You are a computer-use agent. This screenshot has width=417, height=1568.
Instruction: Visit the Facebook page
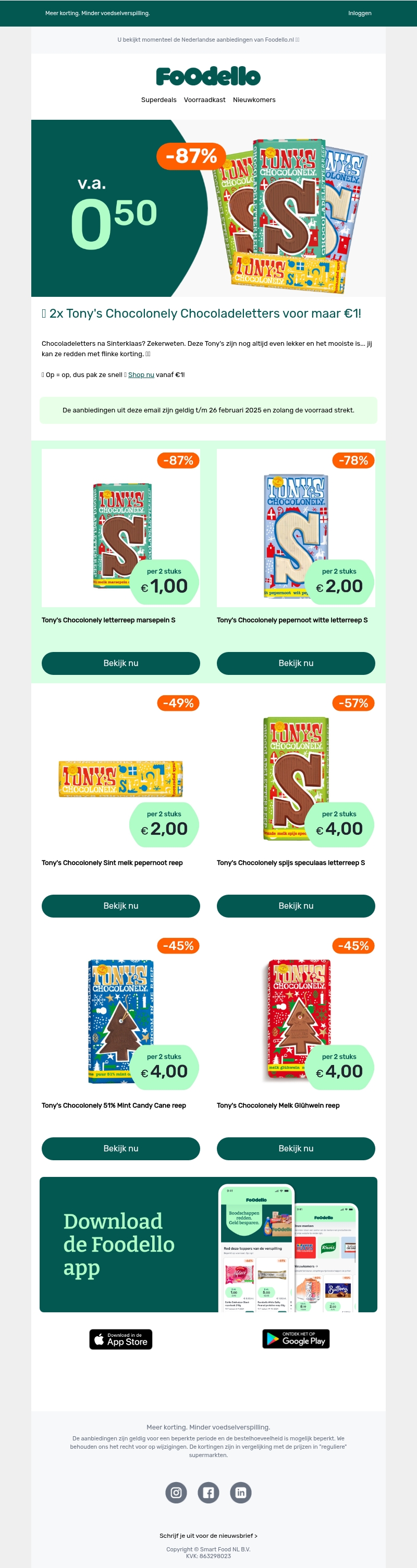208,1492
